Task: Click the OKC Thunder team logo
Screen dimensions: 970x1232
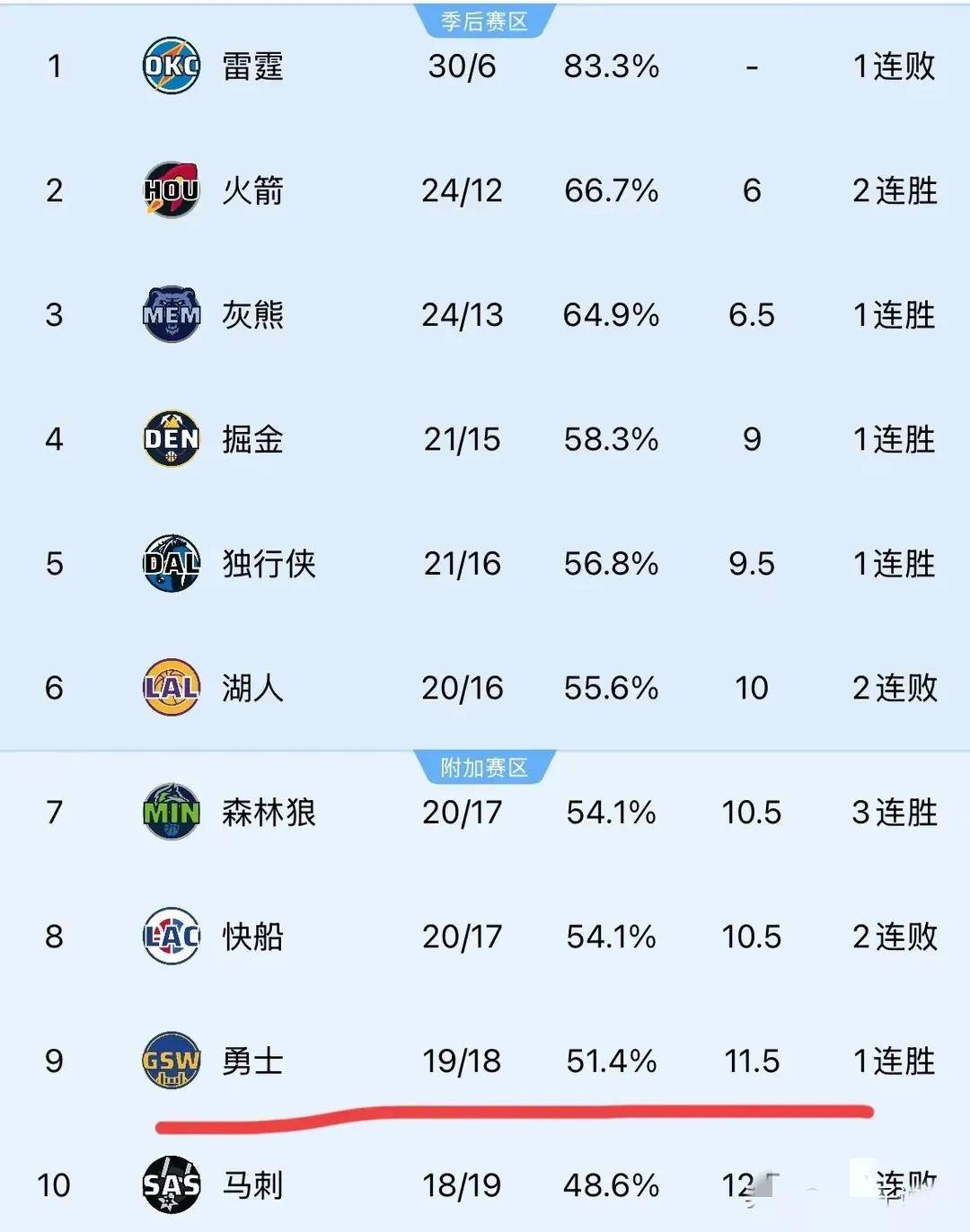Action: [171, 65]
